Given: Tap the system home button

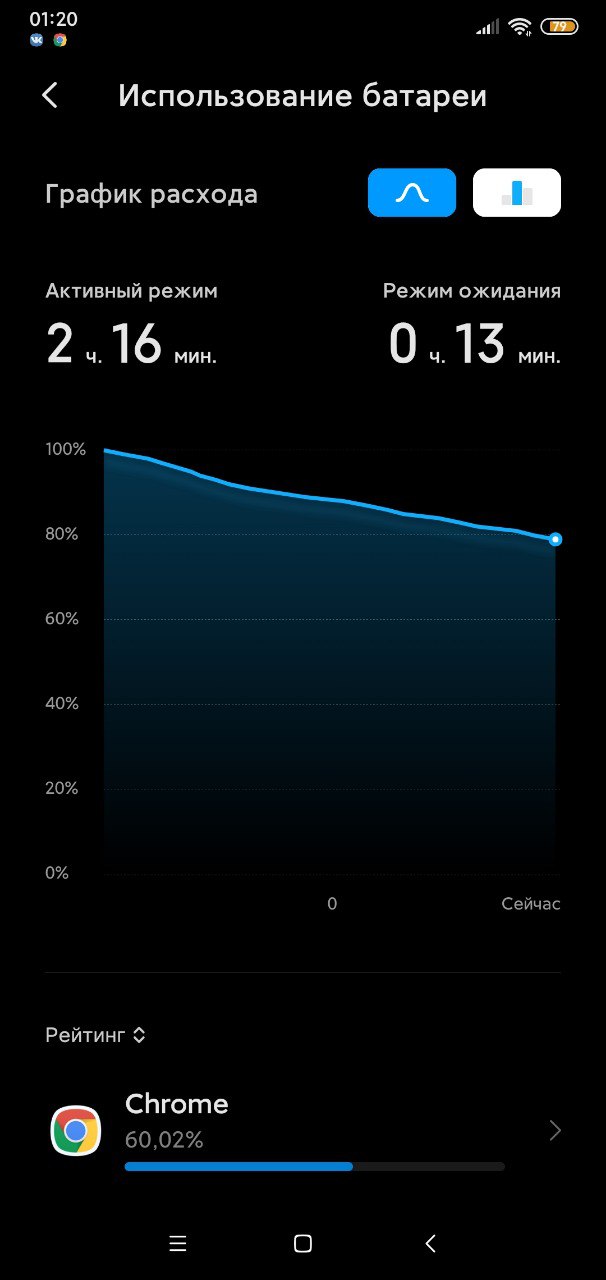Looking at the screenshot, I should pyautogui.click(x=303, y=1243).
